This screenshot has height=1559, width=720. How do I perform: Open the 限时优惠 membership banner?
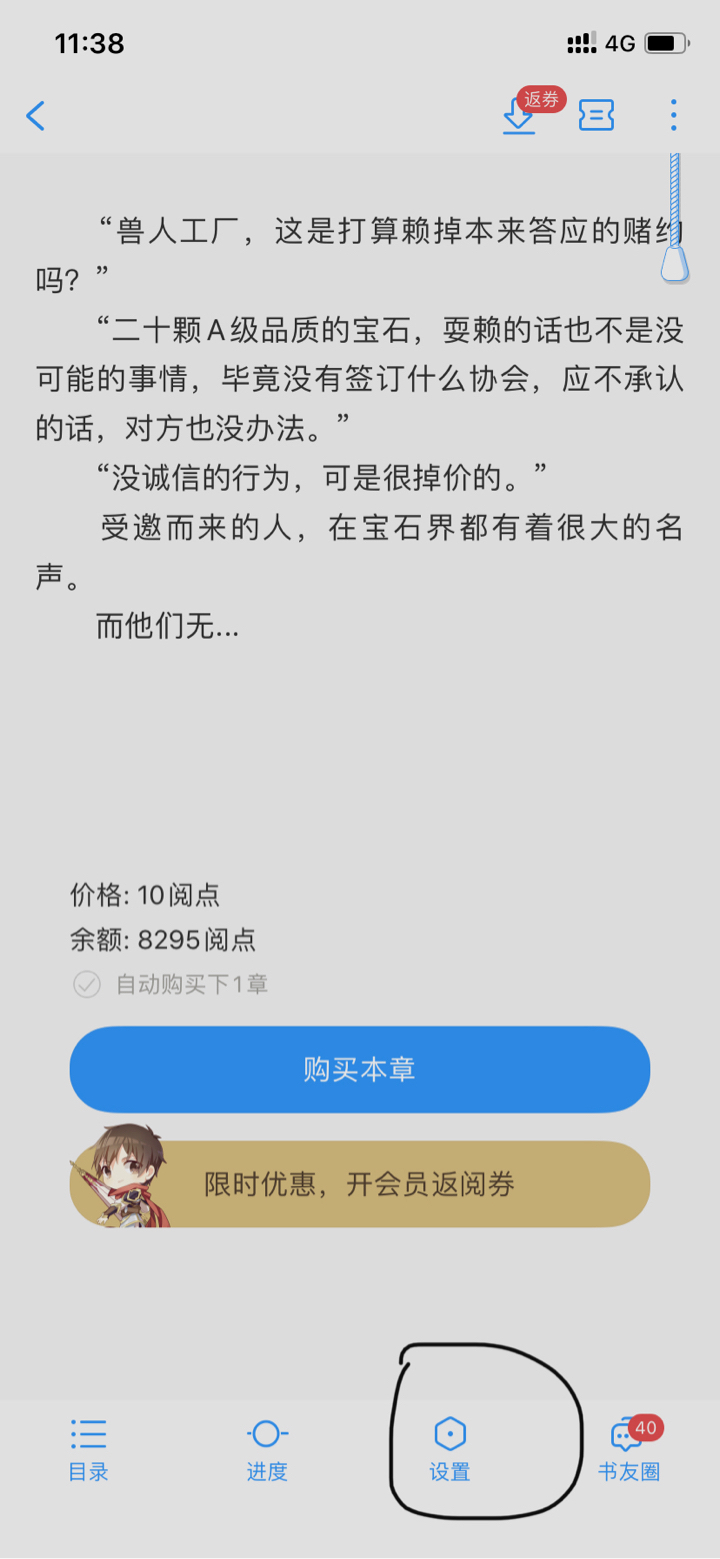360,1185
